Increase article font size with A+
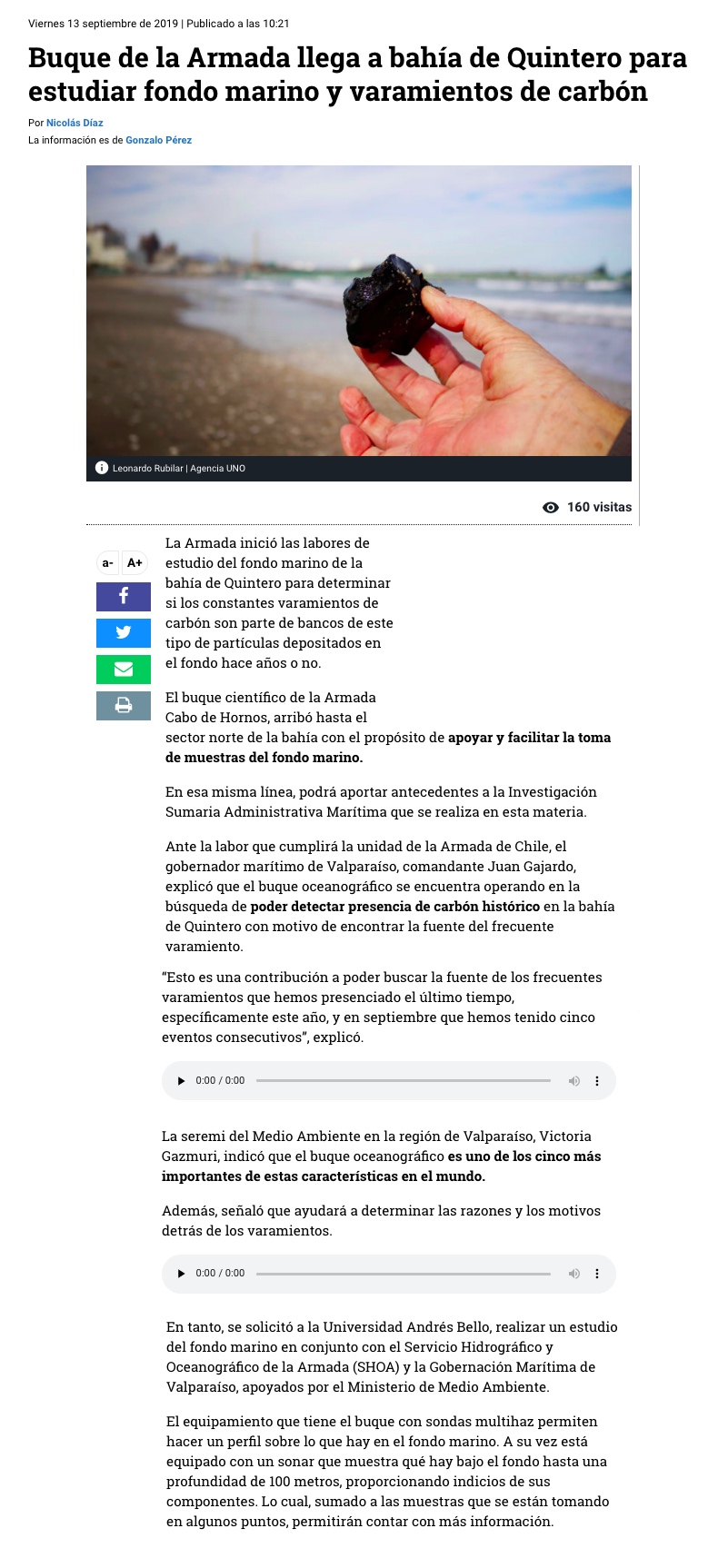The height and width of the screenshot is (1568, 708). coord(135,563)
